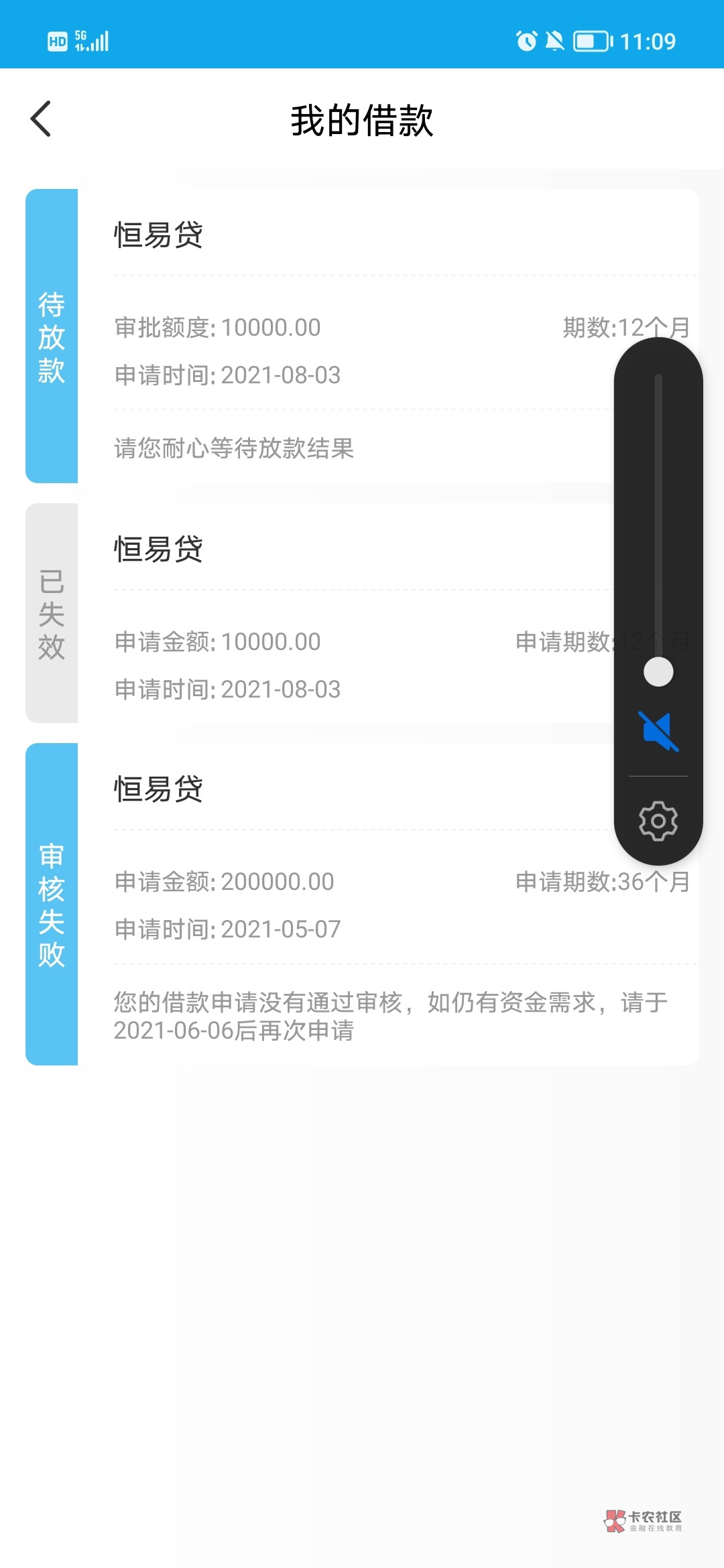Toggle the muted speaker icon
The image size is (724, 1568).
coord(658,730)
